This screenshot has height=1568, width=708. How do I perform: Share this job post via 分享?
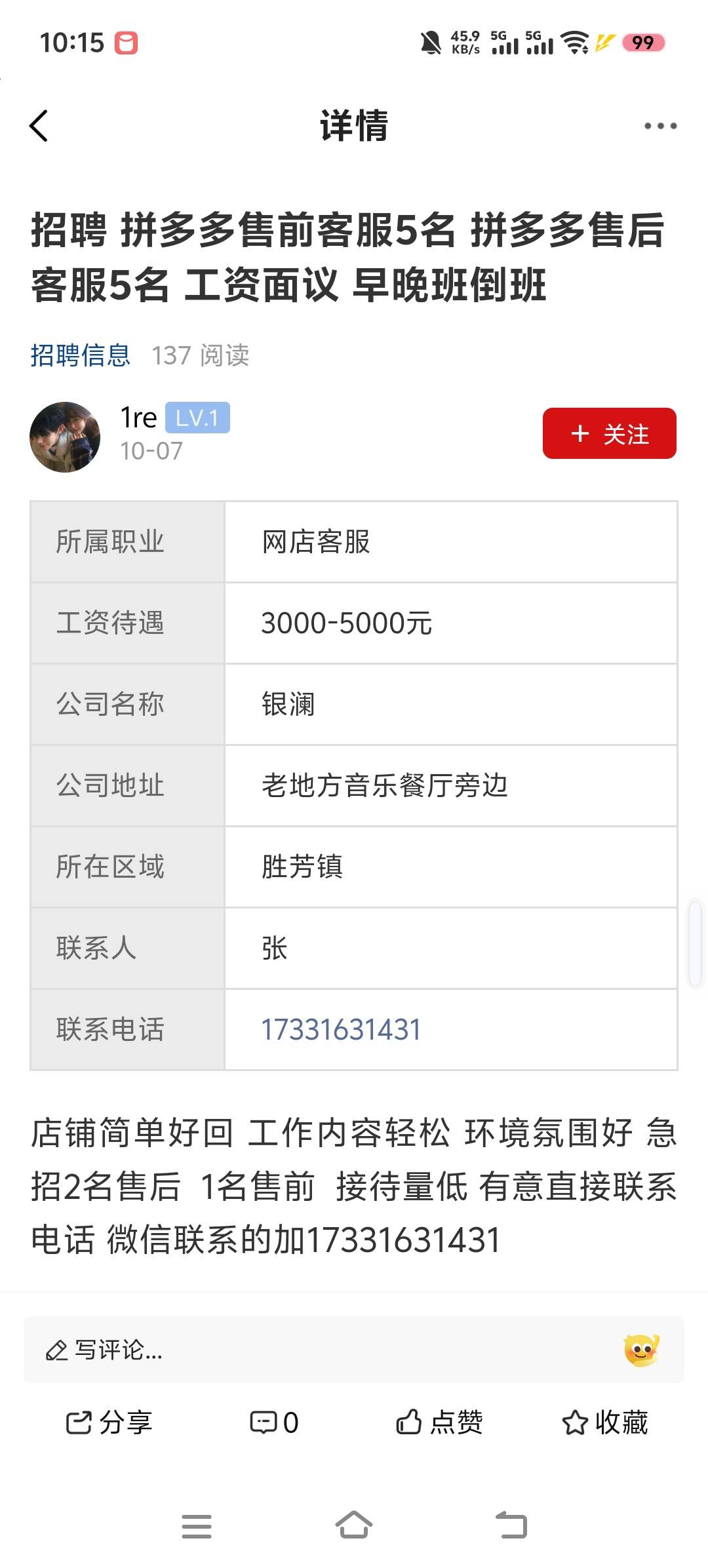pos(109,1422)
